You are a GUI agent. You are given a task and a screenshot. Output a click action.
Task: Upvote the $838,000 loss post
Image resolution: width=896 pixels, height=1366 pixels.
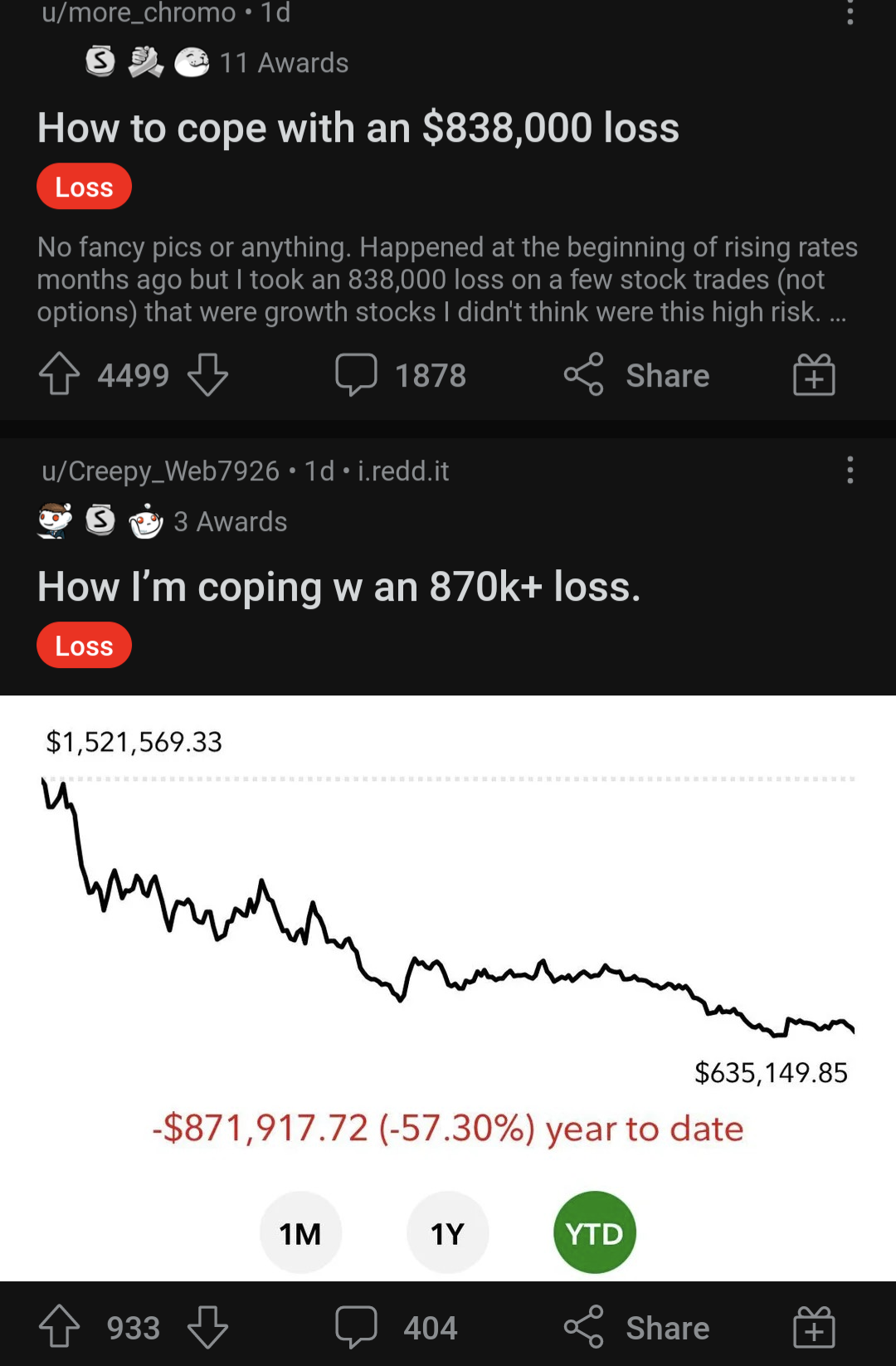pyautogui.click(x=59, y=375)
